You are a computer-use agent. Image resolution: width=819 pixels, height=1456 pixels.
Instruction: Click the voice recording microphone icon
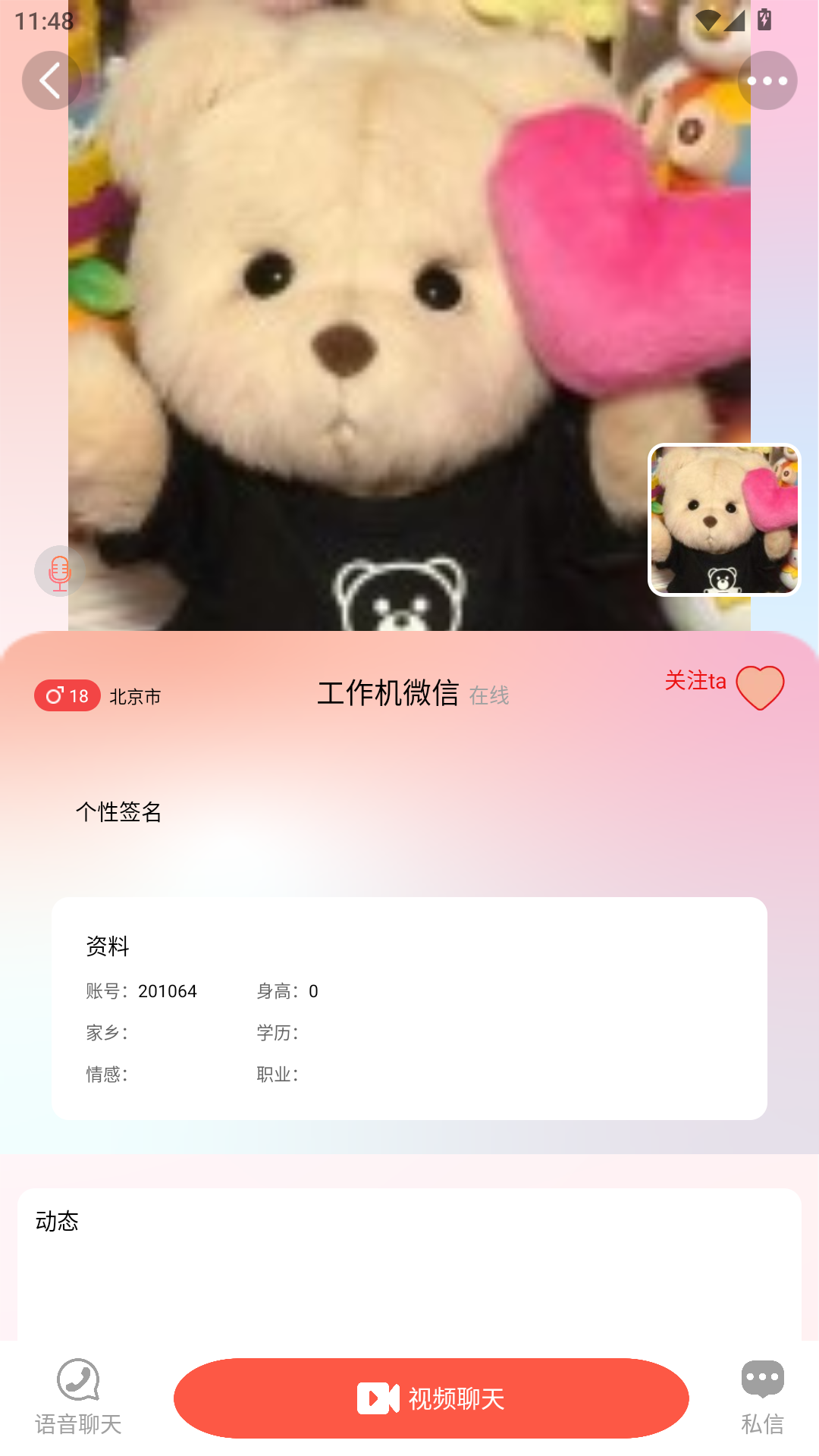click(60, 572)
